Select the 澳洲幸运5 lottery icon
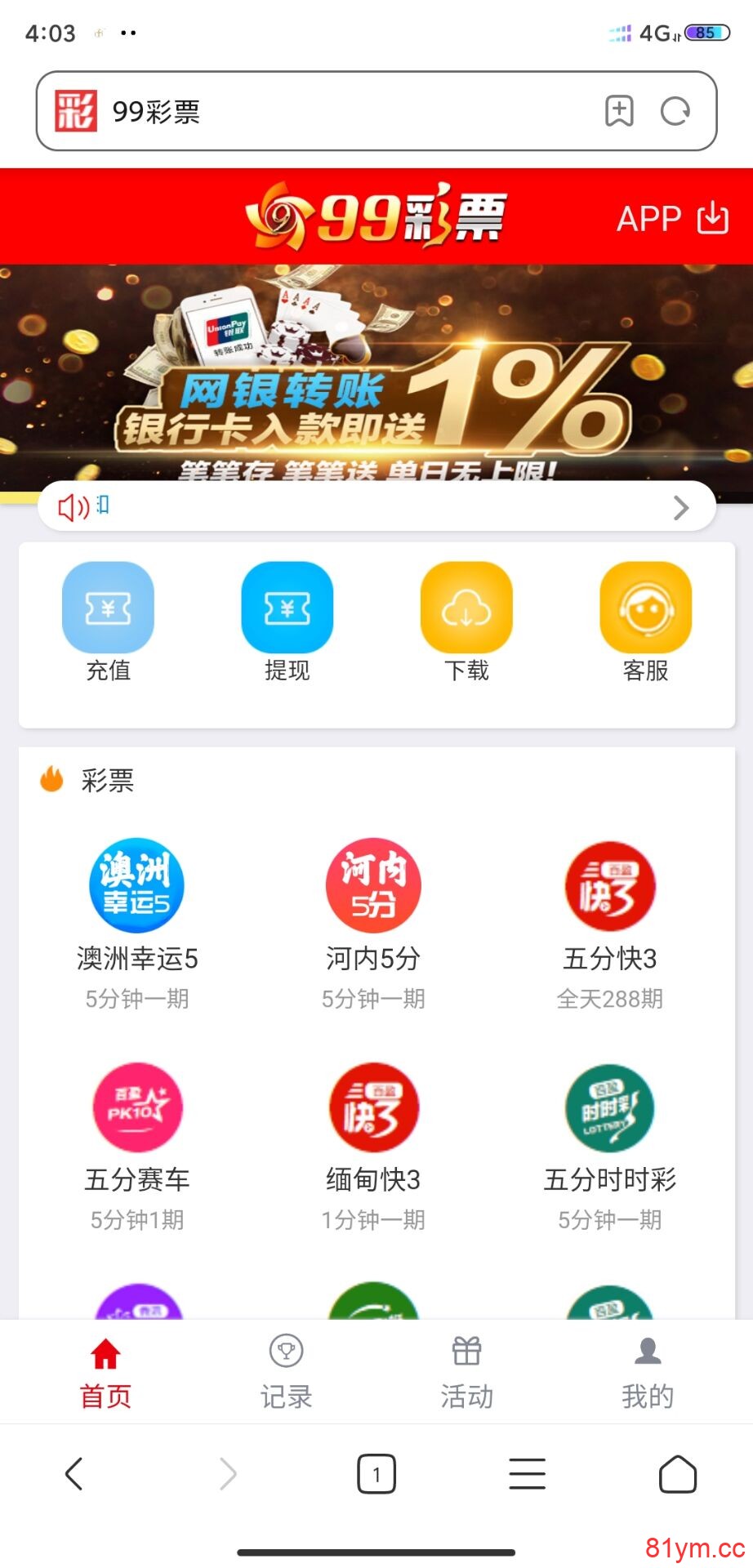The width and height of the screenshot is (753, 1568). (x=136, y=885)
